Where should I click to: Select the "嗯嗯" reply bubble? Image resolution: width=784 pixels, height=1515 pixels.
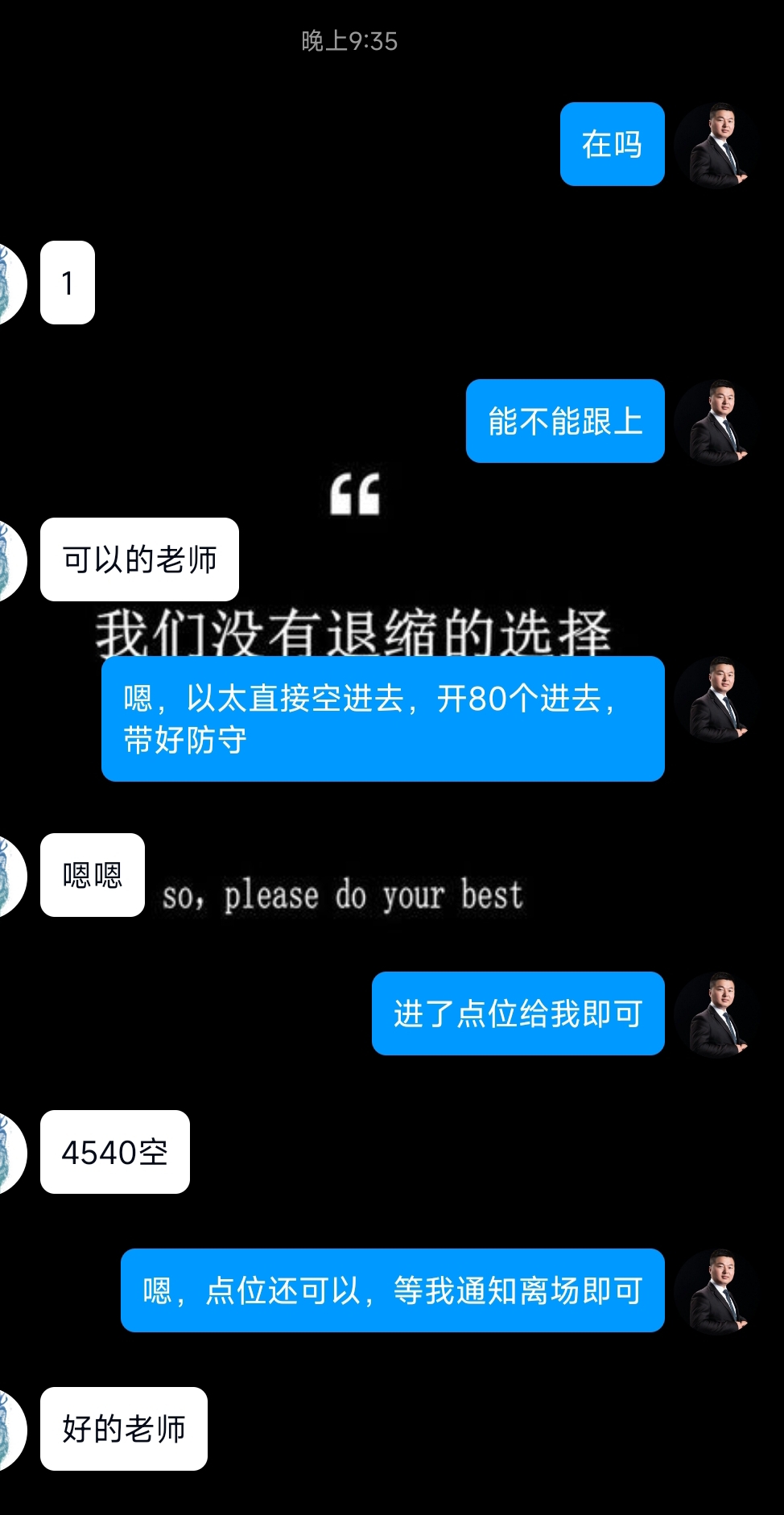click(x=91, y=876)
